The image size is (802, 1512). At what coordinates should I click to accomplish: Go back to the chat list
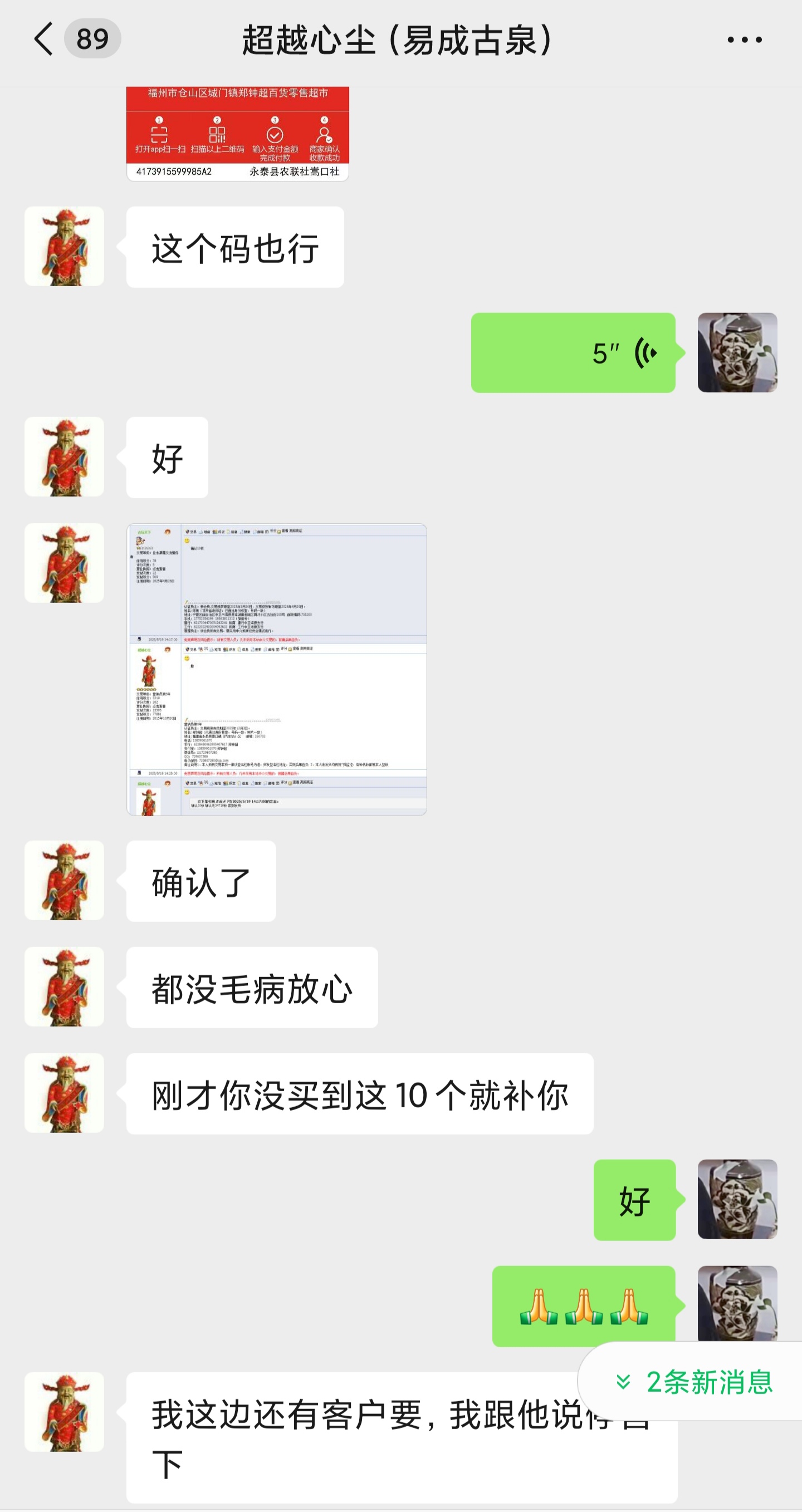[44, 40]
